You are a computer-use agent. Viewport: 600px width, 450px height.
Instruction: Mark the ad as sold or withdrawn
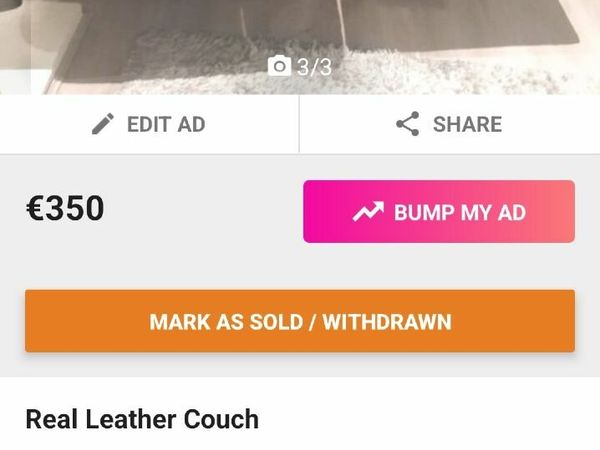click(300, 322)
